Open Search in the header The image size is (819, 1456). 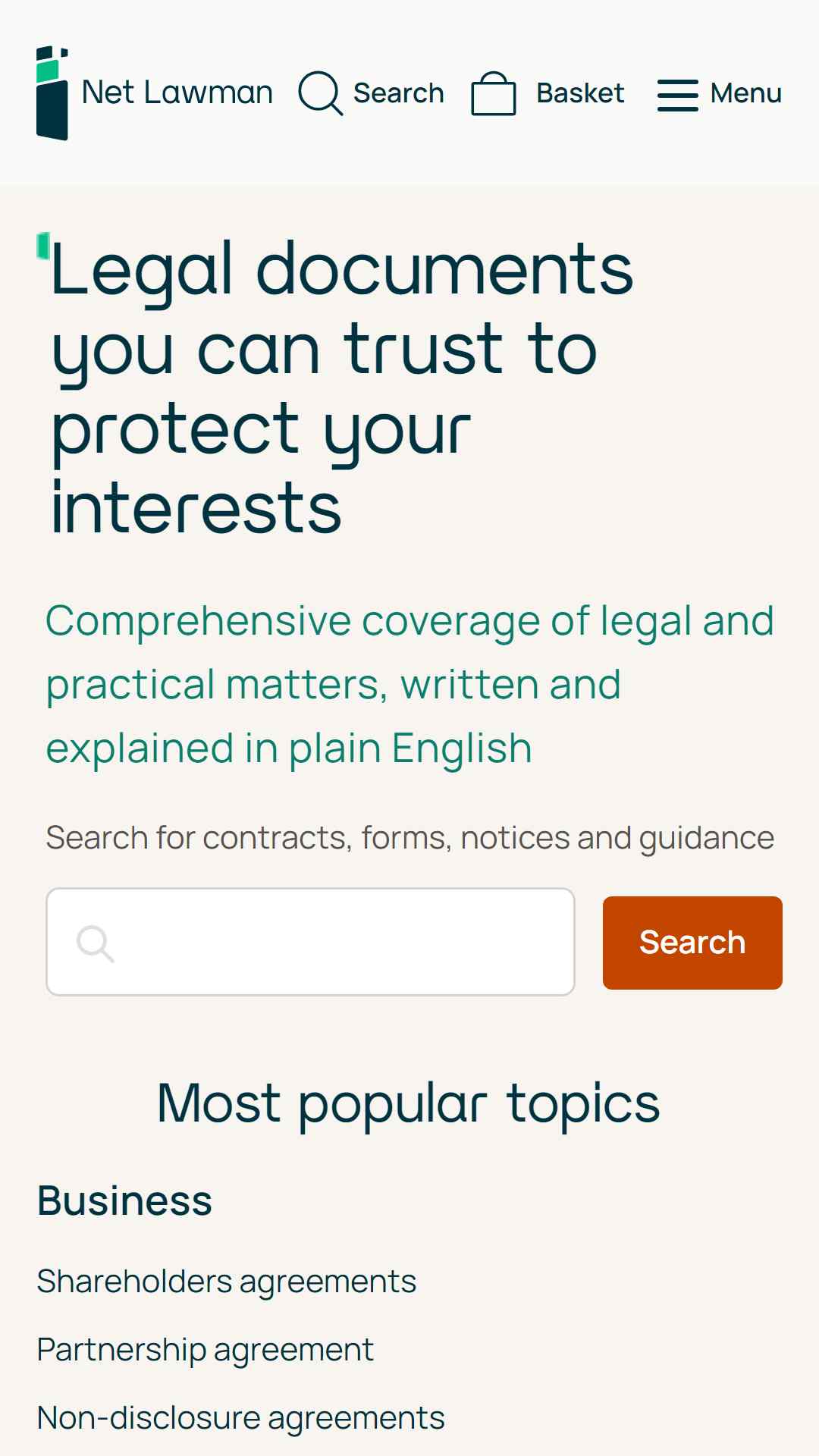point(372,93)
